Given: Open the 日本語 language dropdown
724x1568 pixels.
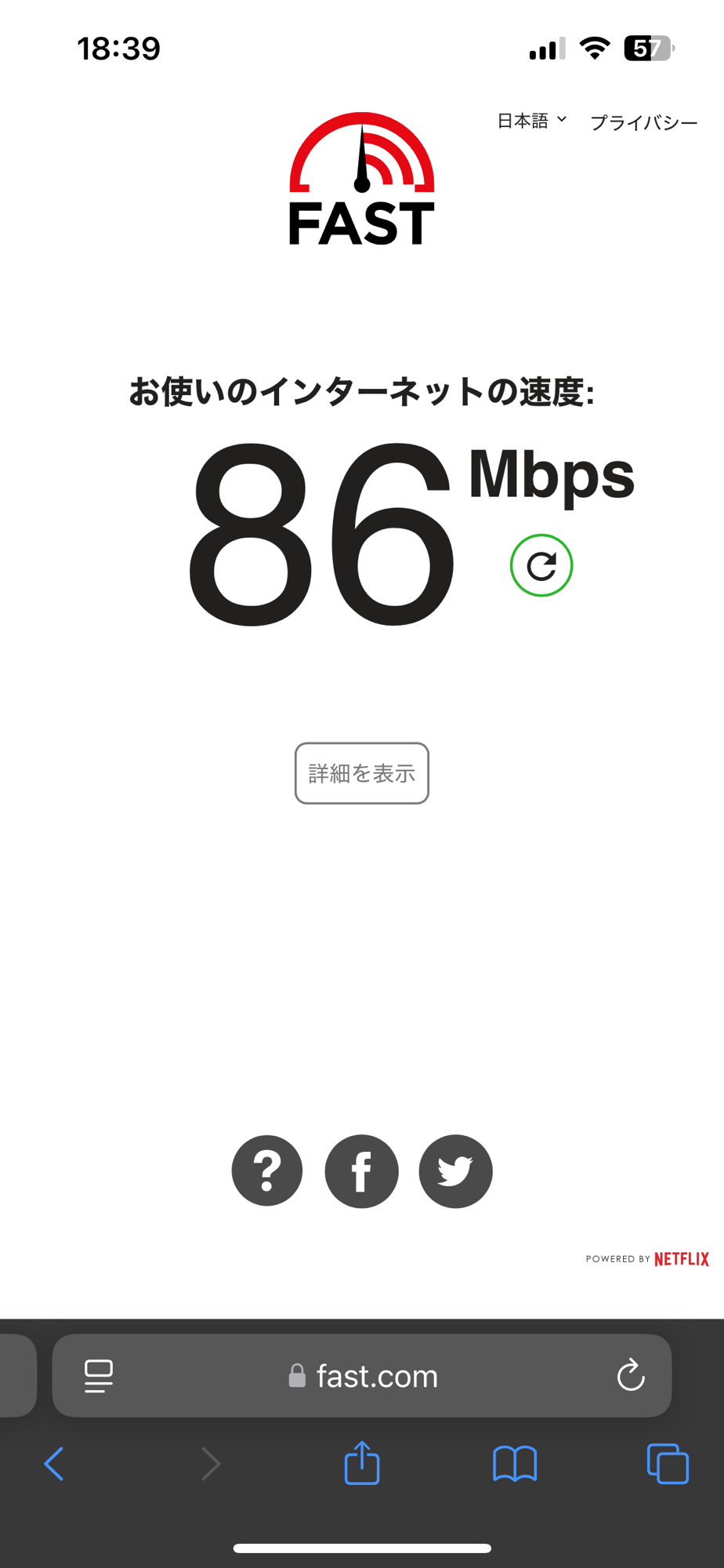Looking at the screenshot, I should (x=531, y=121).
